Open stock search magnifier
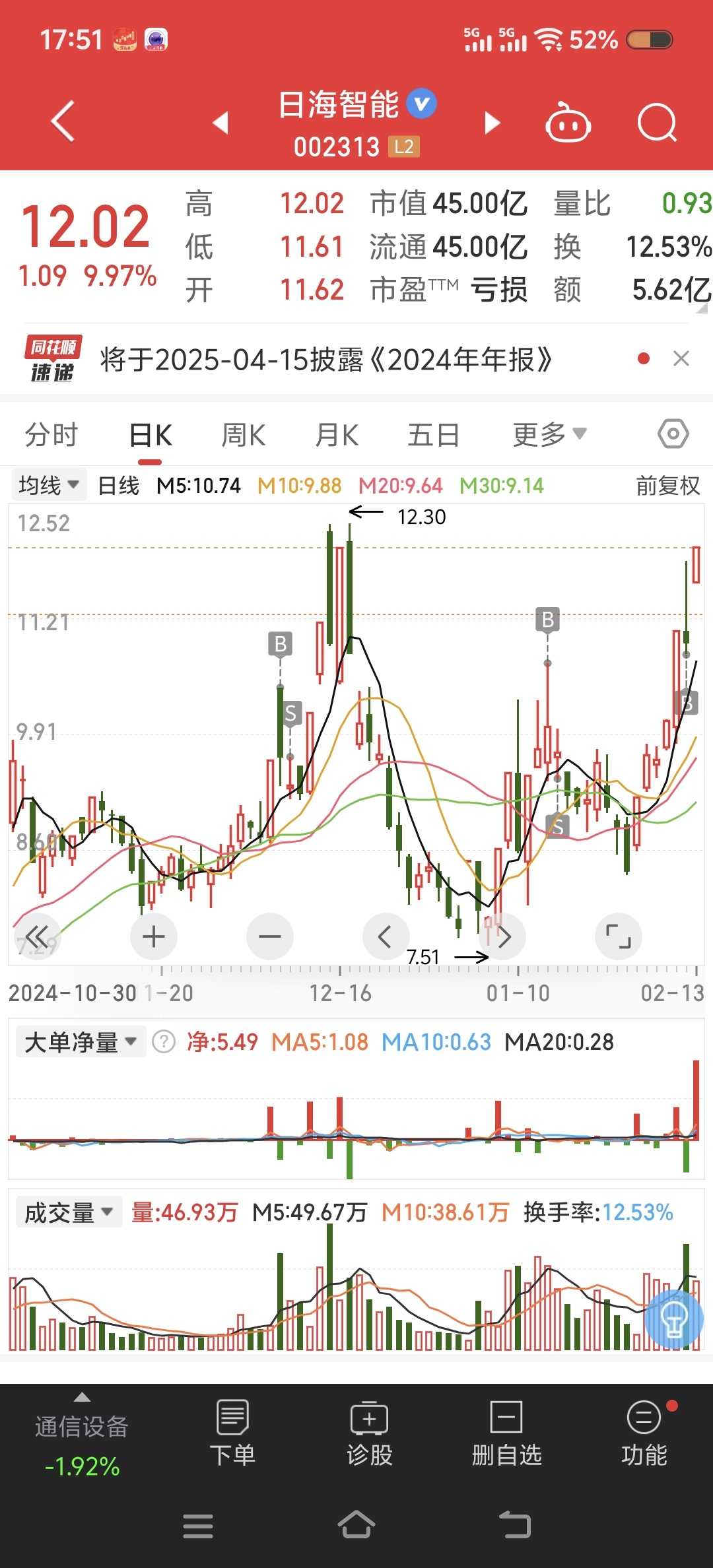Viewport: 713px width, 1568px height. [658, 123]
